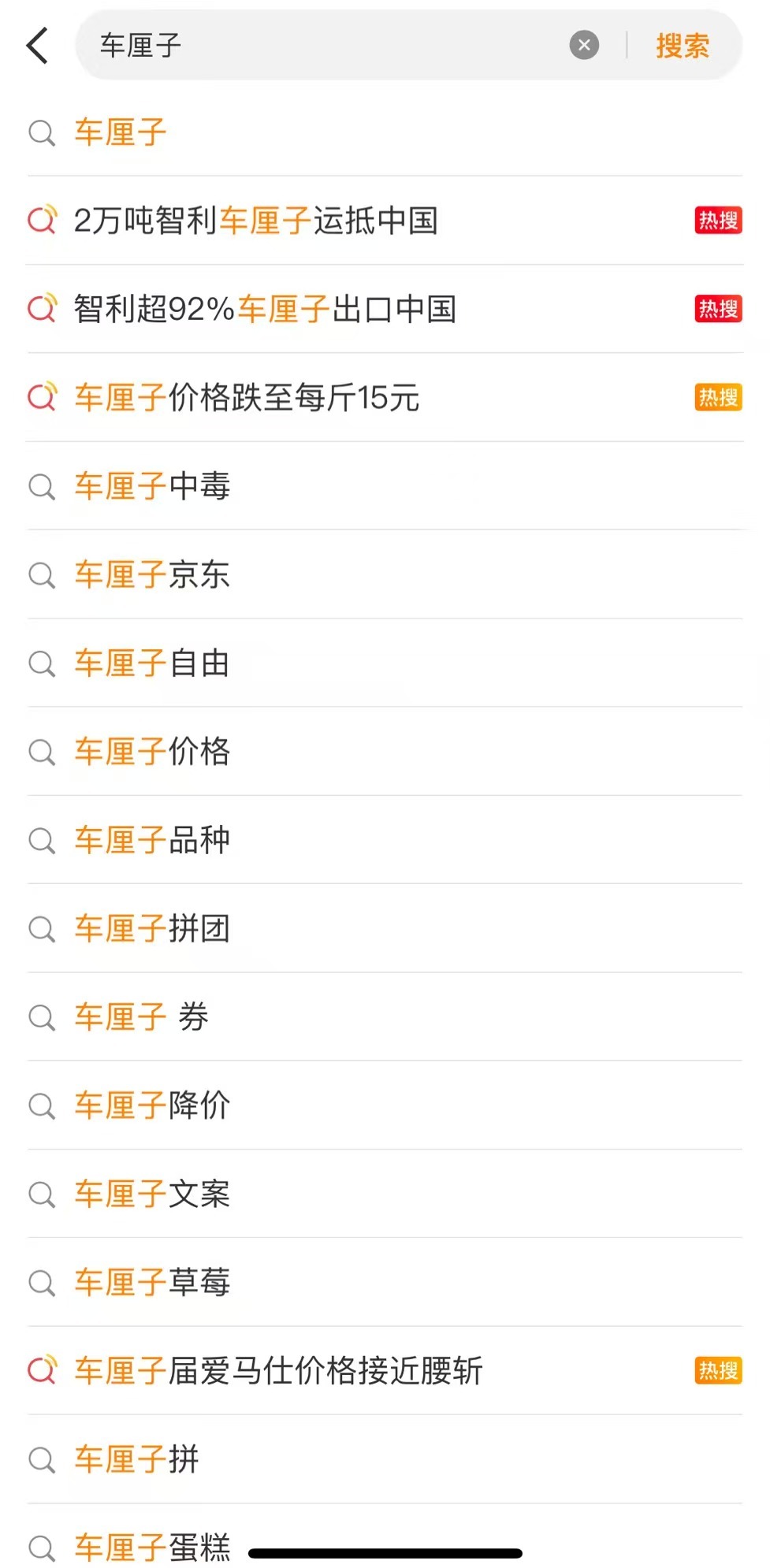Pick the 车厘子草莓 suggestion
The width and height of the screenshot is (770, 1568).
tap(385, 1282)
